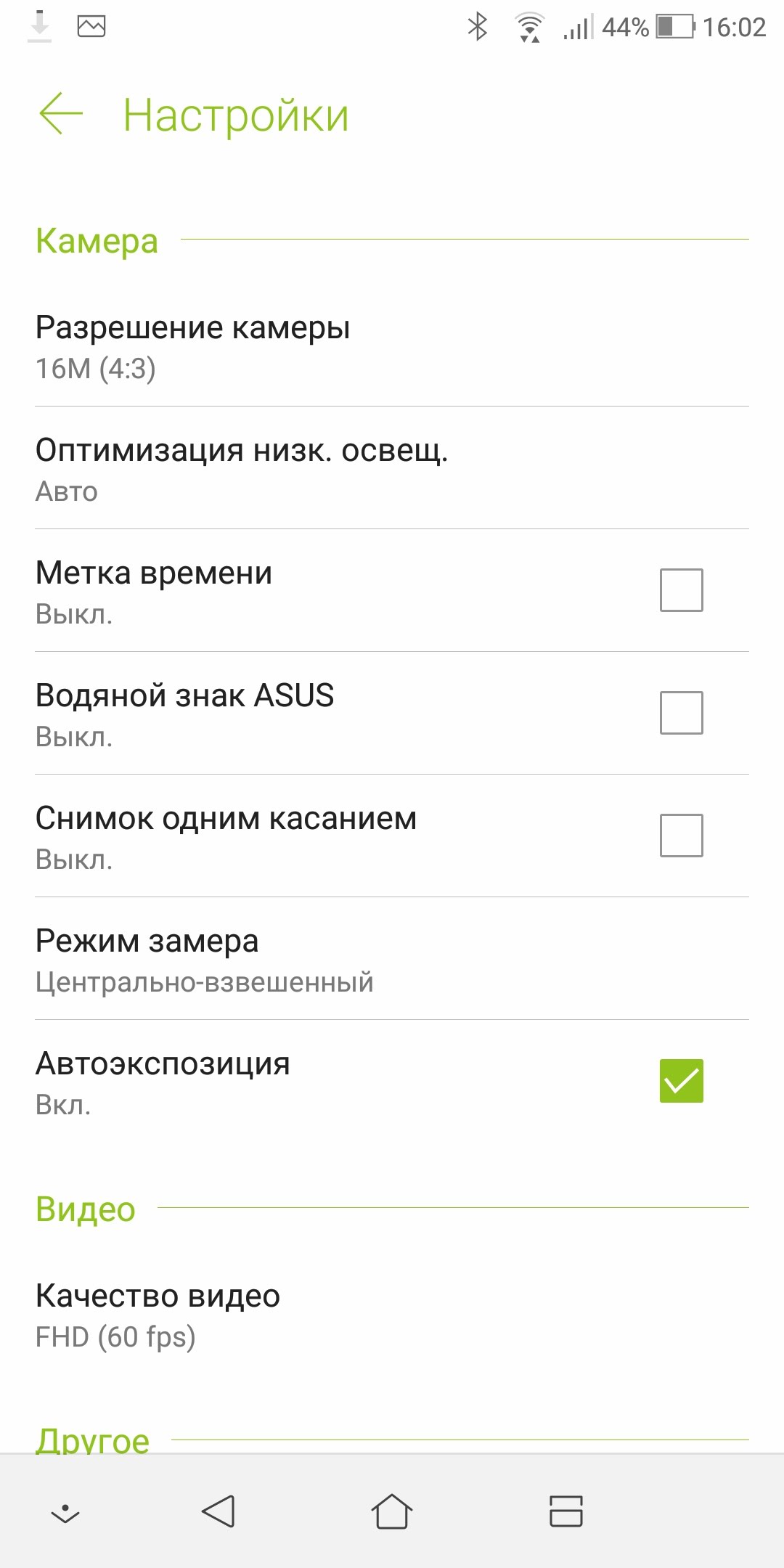
Task: Go back using the green arrow
Action: 61,114
